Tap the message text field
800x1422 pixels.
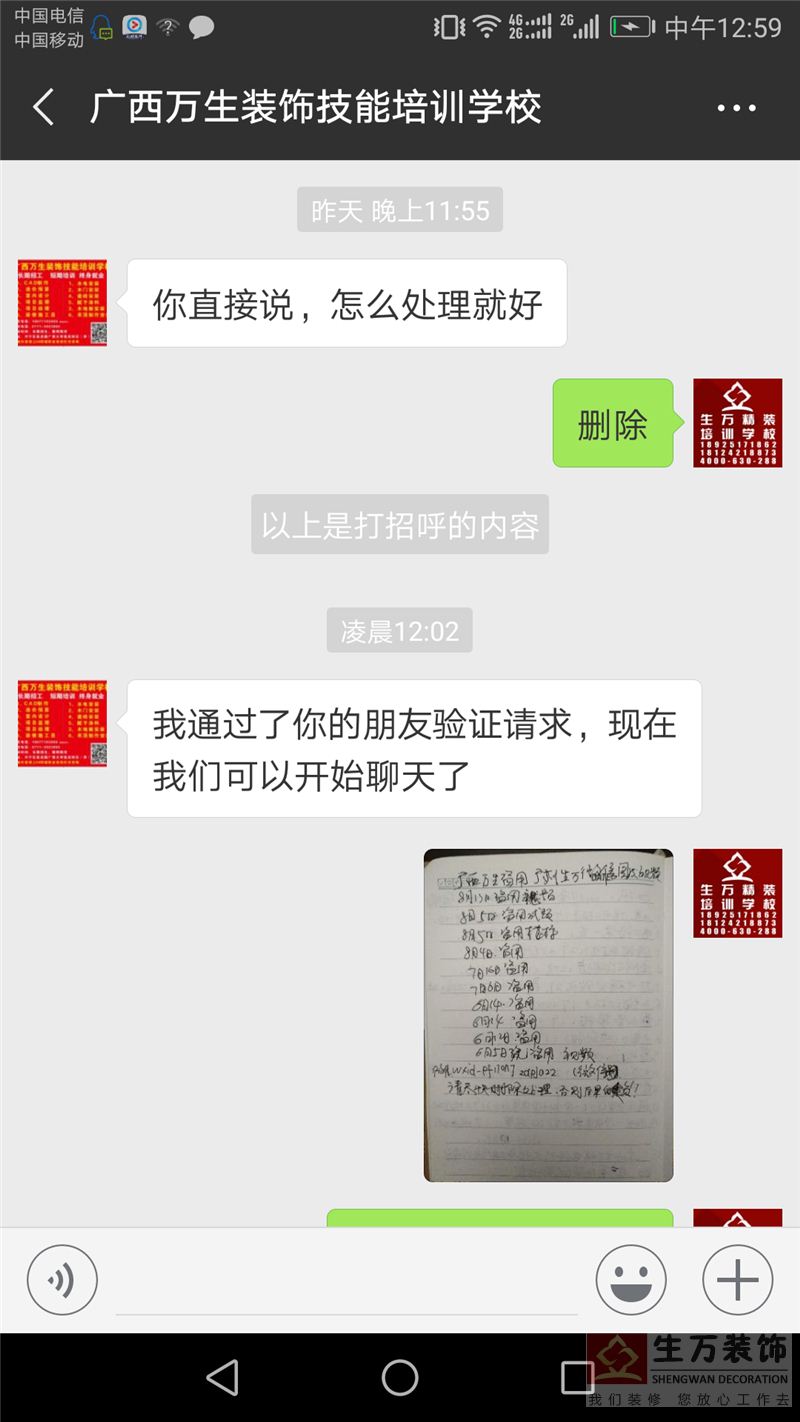346,1285
